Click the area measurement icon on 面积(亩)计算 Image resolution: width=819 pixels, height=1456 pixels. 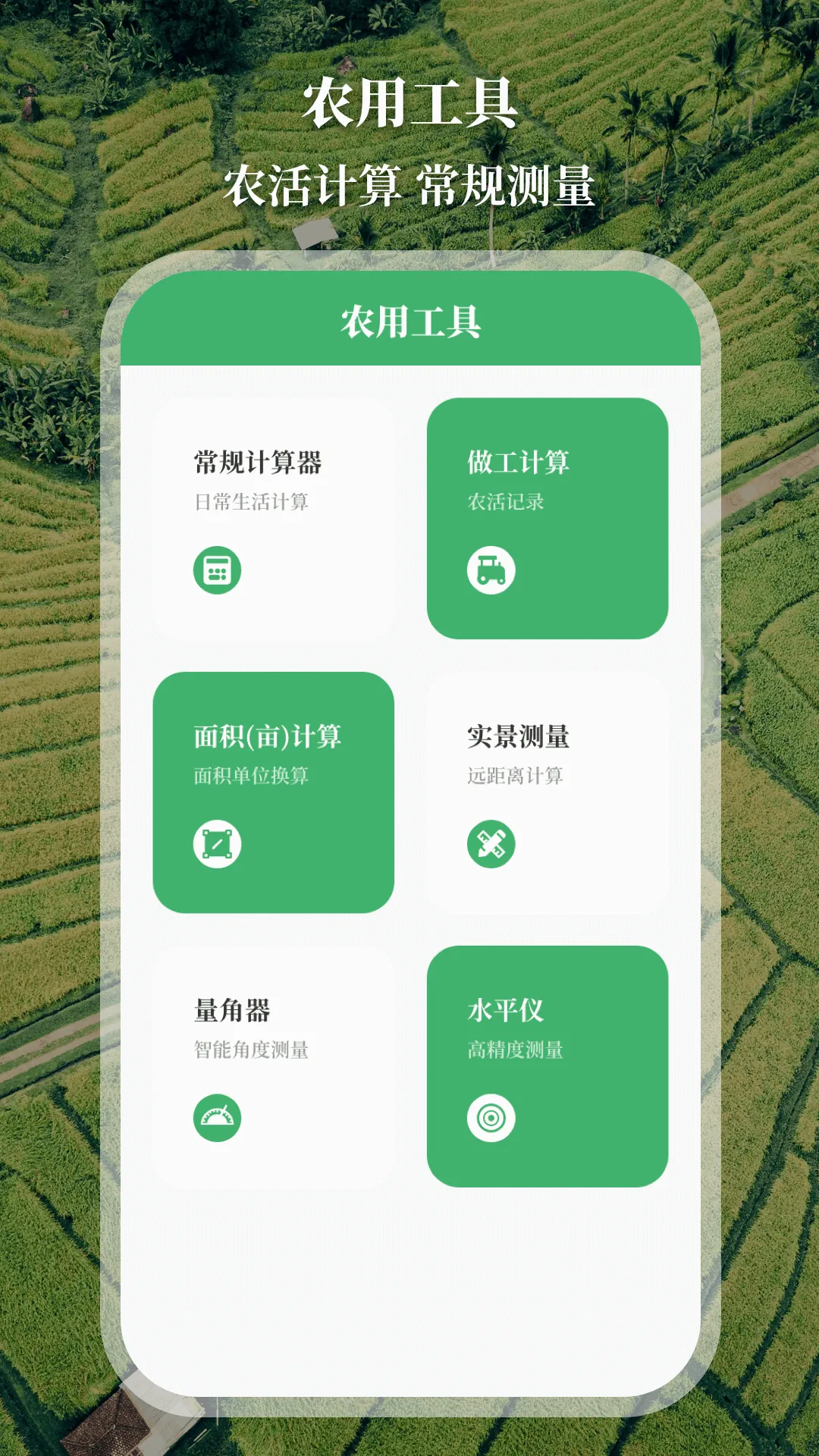[217, 842]
